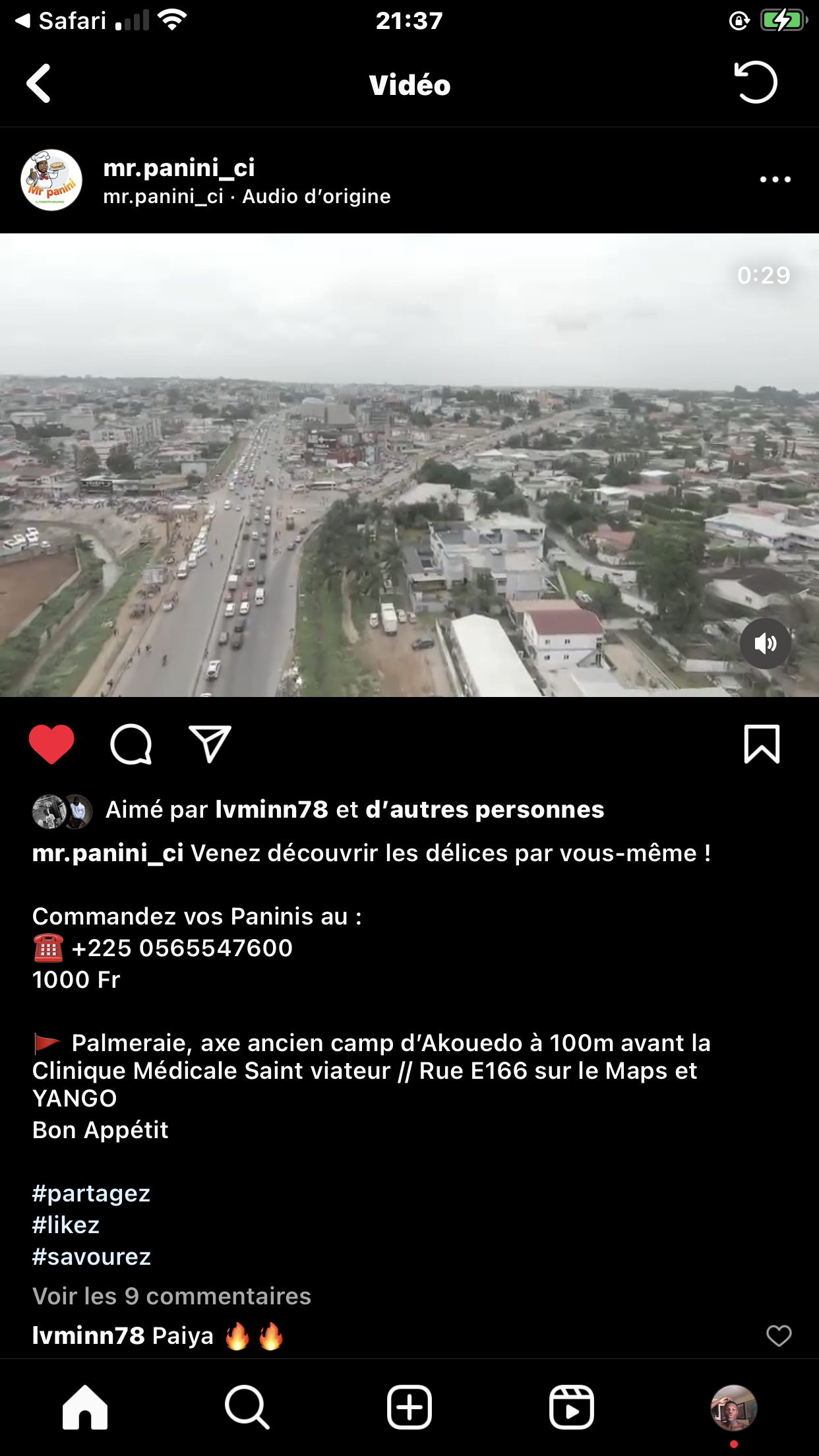The image size is (819, 1456).
Task: Bookmark this video post
Action: point(762,744)
